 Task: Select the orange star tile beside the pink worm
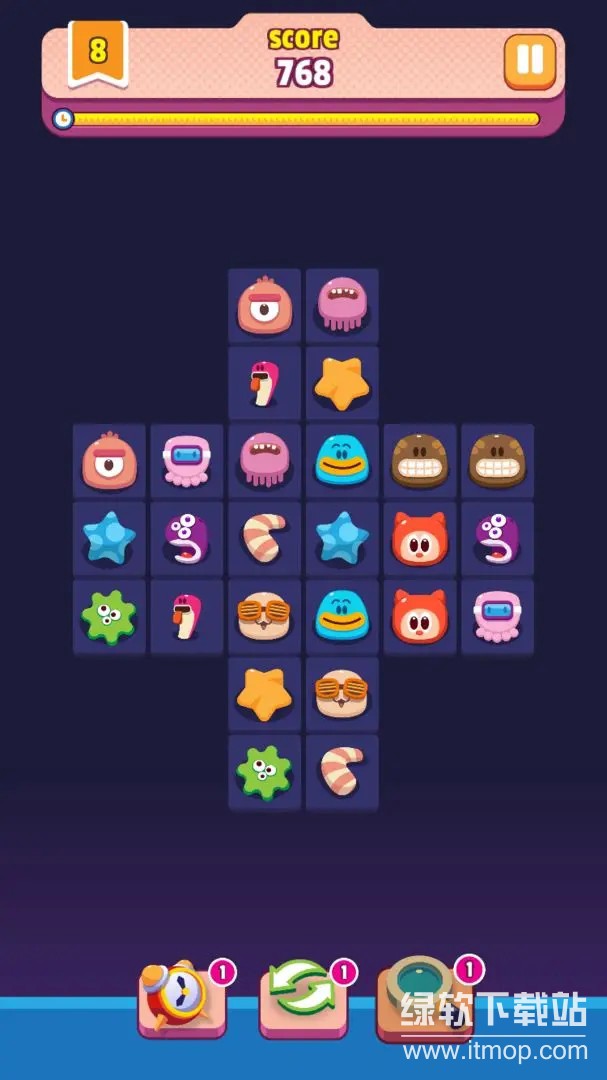342,383
